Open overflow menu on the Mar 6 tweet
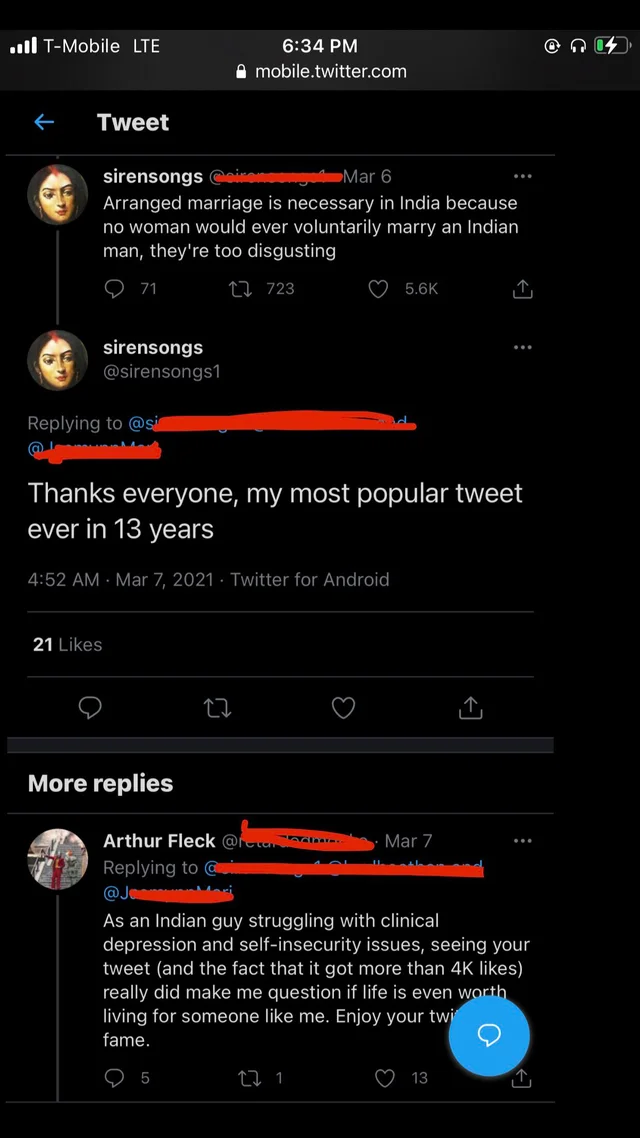 point(522,176)
